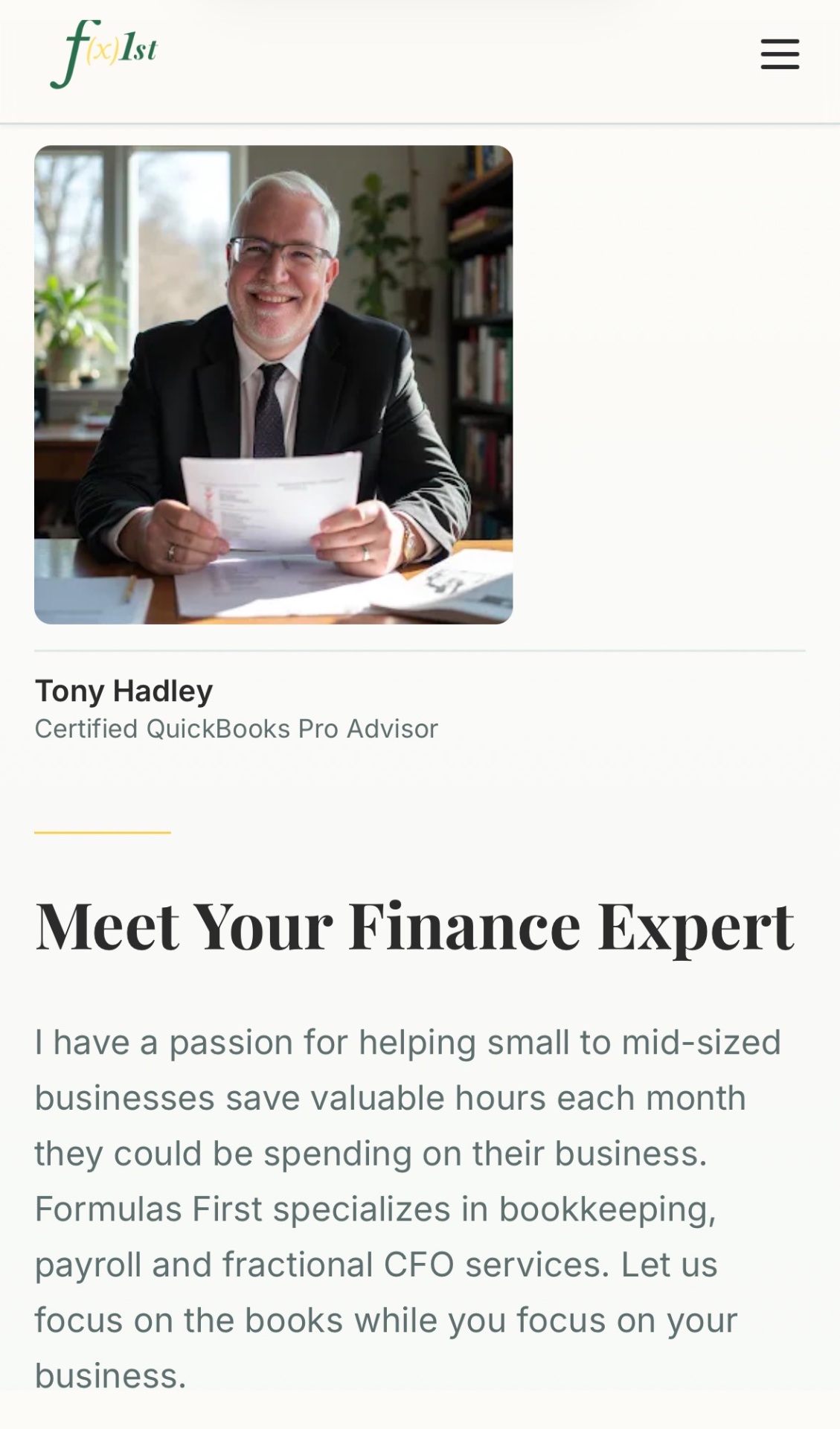Tap the f(x)1st logo to go home
The width and height of the screenshot is (840, 1429).
point(103,54)
